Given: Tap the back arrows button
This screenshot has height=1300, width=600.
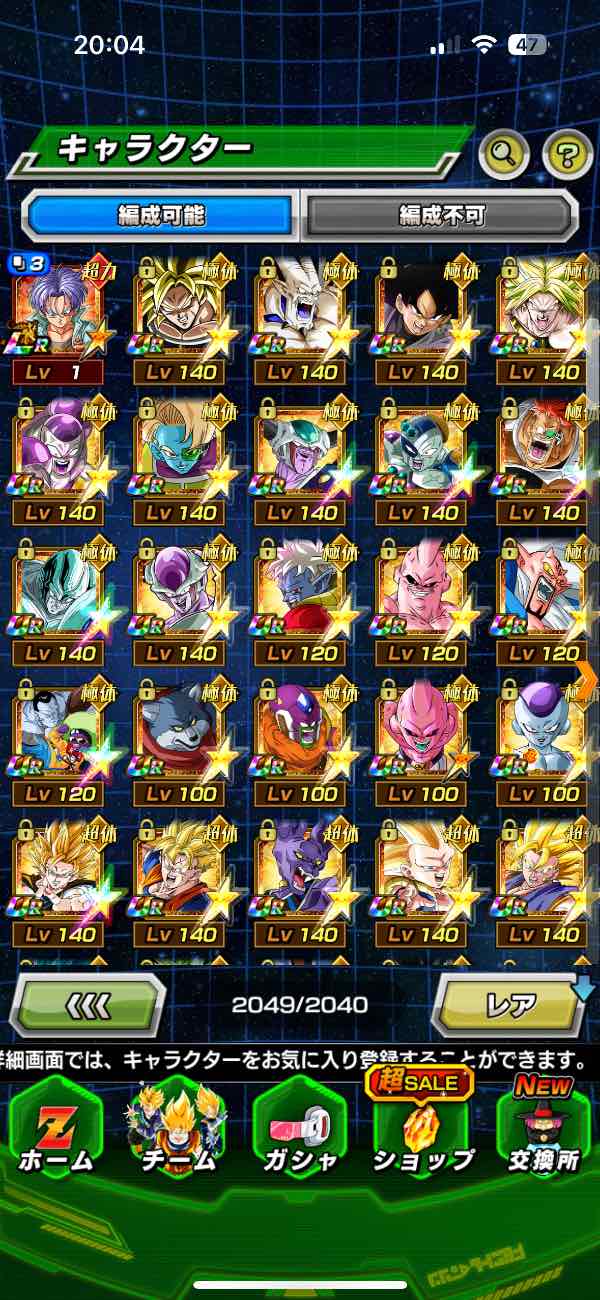Looking at the screenshot, I should [x=88, y=1003].
